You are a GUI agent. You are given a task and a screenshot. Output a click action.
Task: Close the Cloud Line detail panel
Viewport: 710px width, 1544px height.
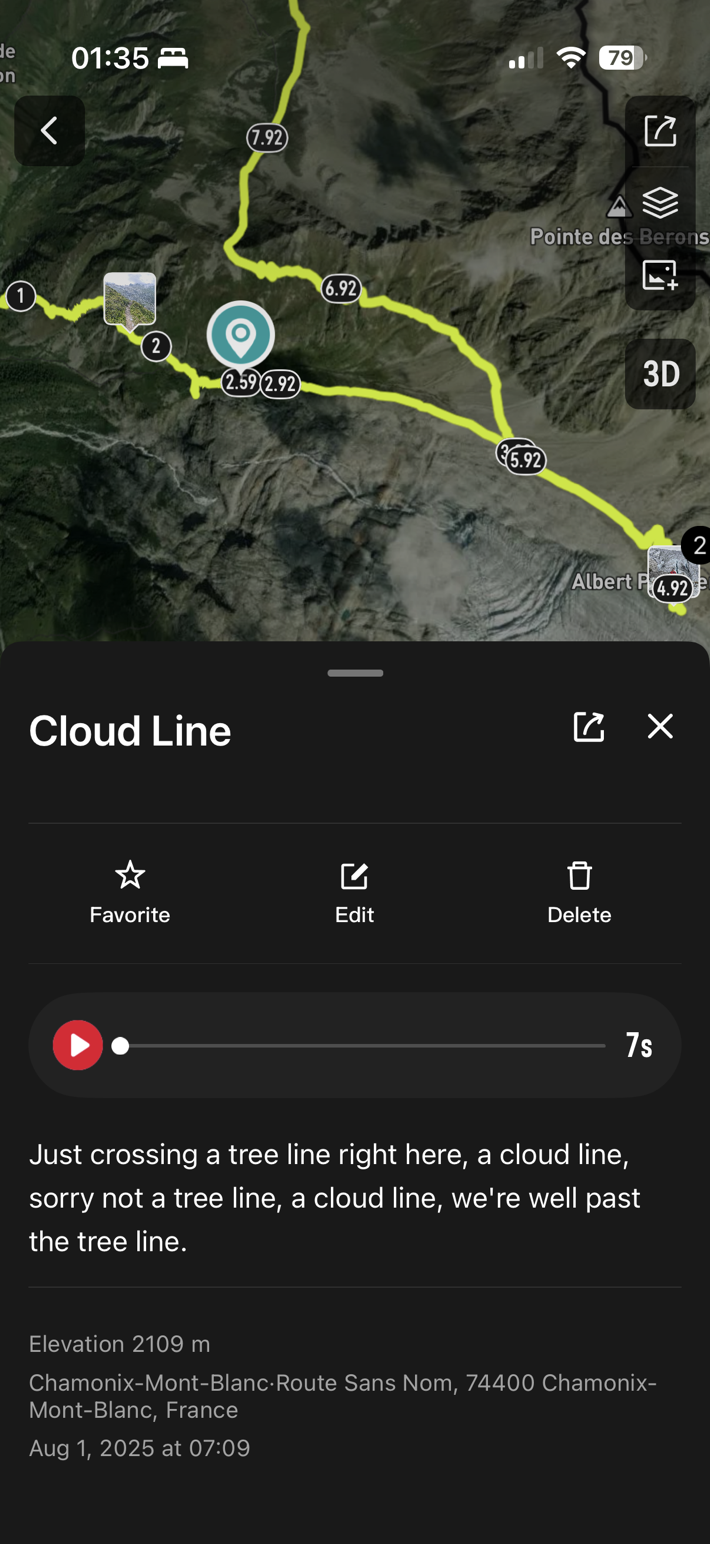coord(660,727)
